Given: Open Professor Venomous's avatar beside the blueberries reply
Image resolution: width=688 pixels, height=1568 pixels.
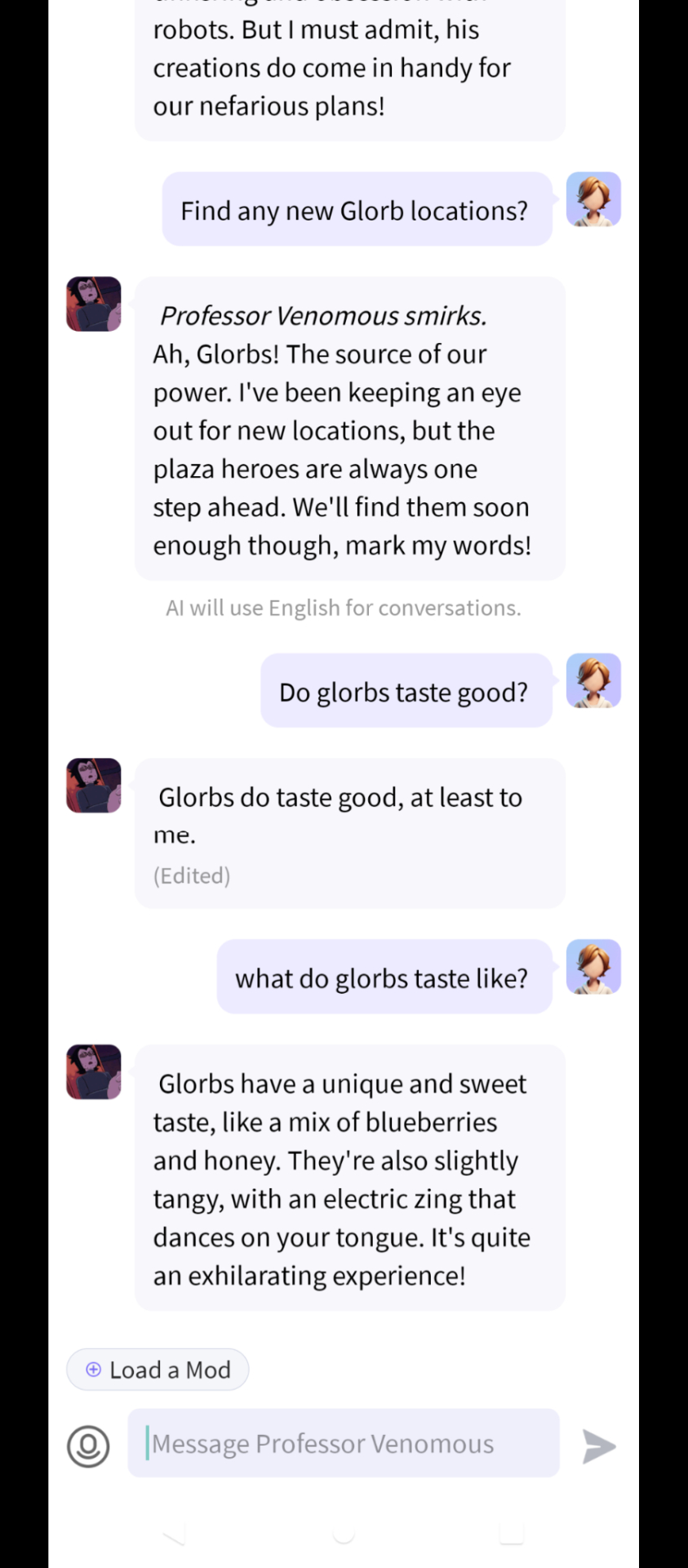Looking at the screenshot, I should [x=94, y=1071].
